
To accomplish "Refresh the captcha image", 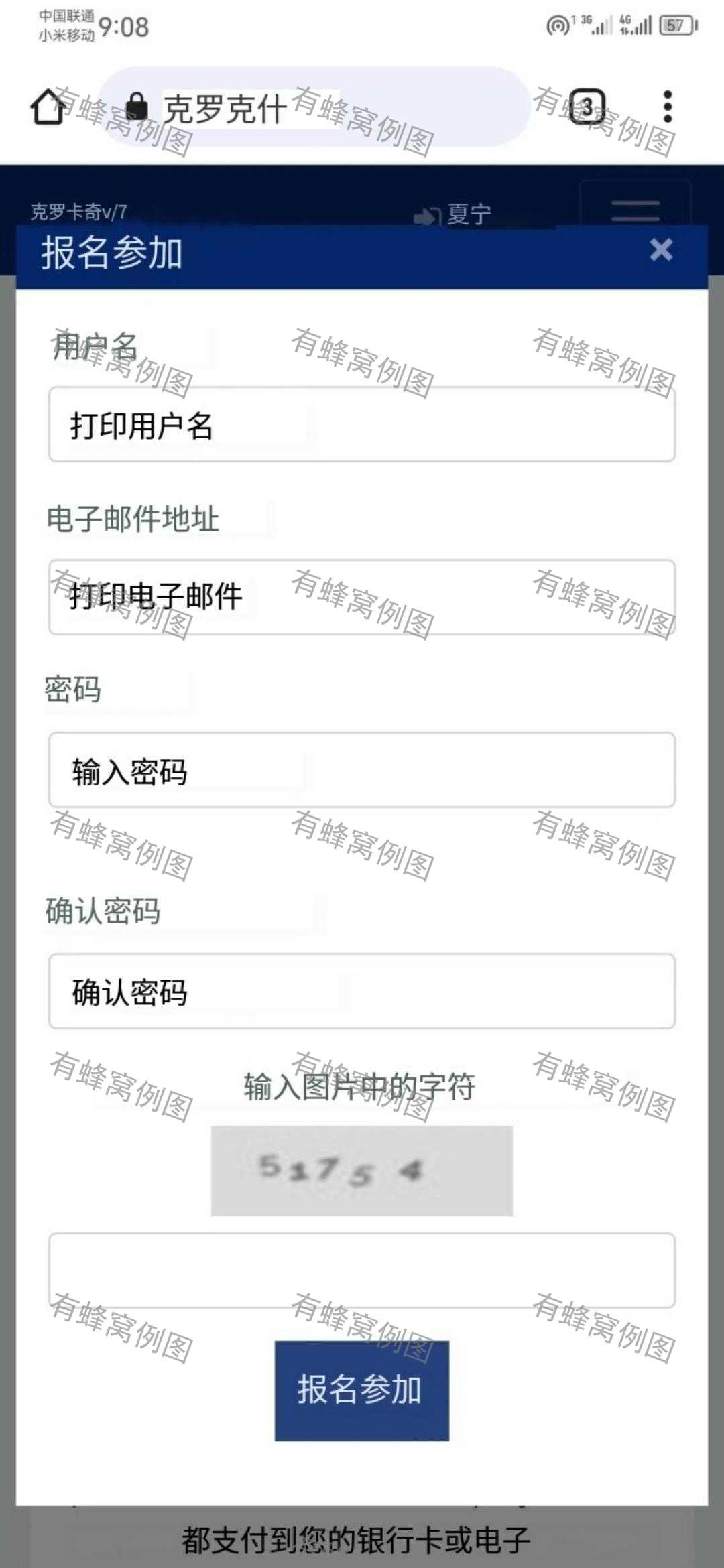I will [x=362, y=1171].
